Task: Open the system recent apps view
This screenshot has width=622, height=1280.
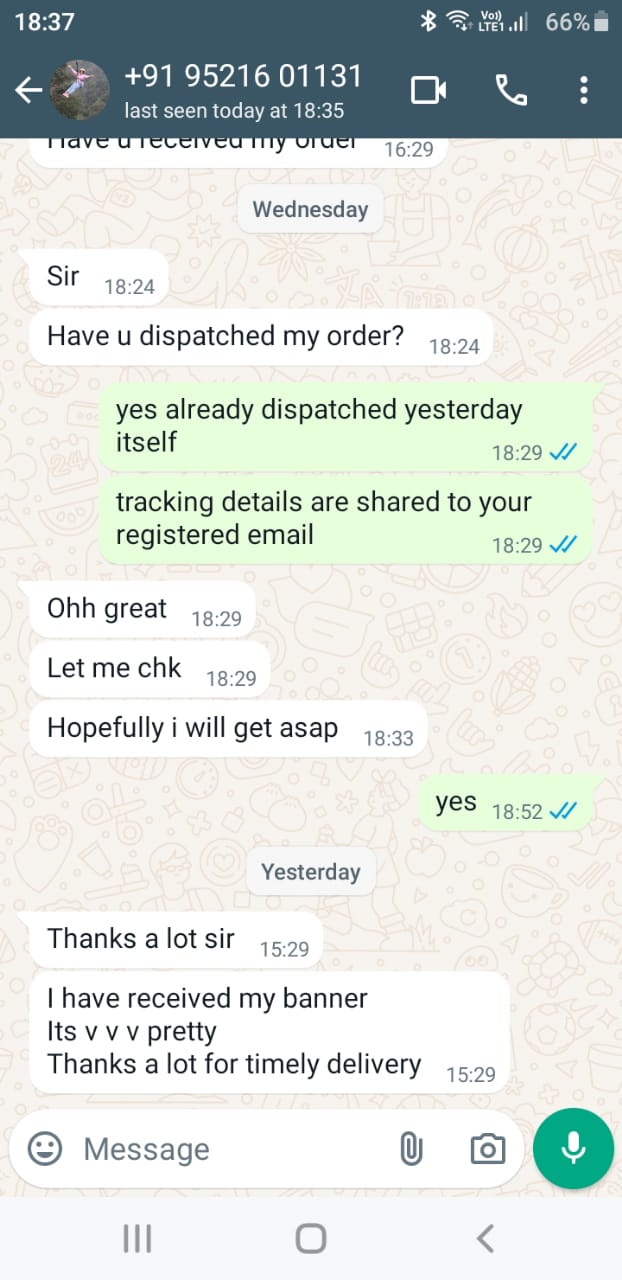Action: [x=137, y=1239]
